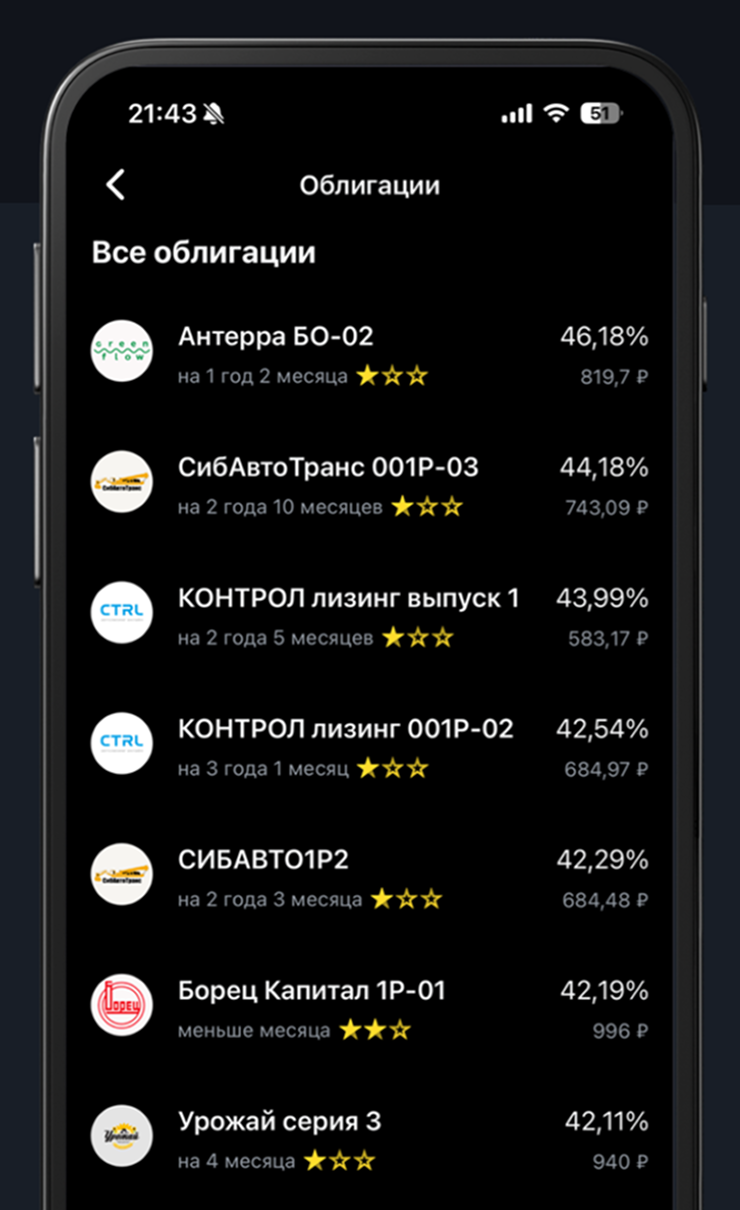The image size is (740, 1210).
Task: Click the CTRL logo next to КОНТРОЛ лизинг выпуск 1
Action: (121, 614)
